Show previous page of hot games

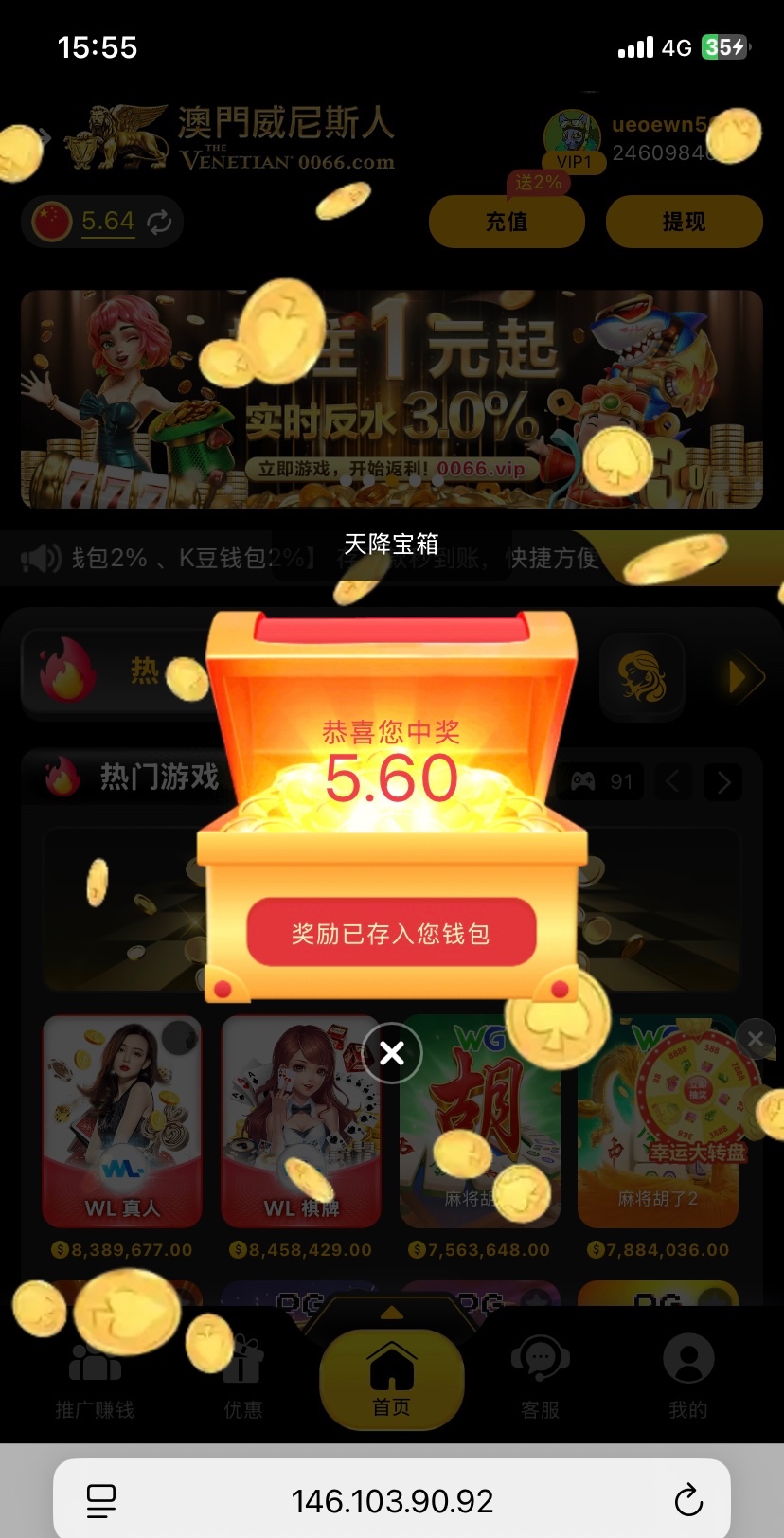(673, 782)
